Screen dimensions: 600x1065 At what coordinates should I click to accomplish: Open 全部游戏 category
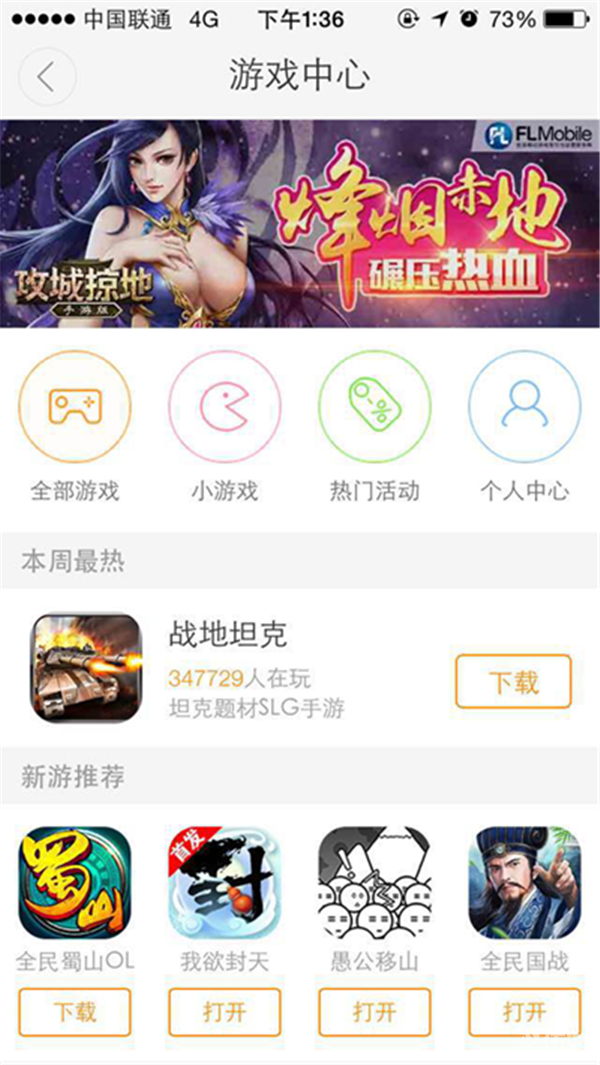coord(75,407)
